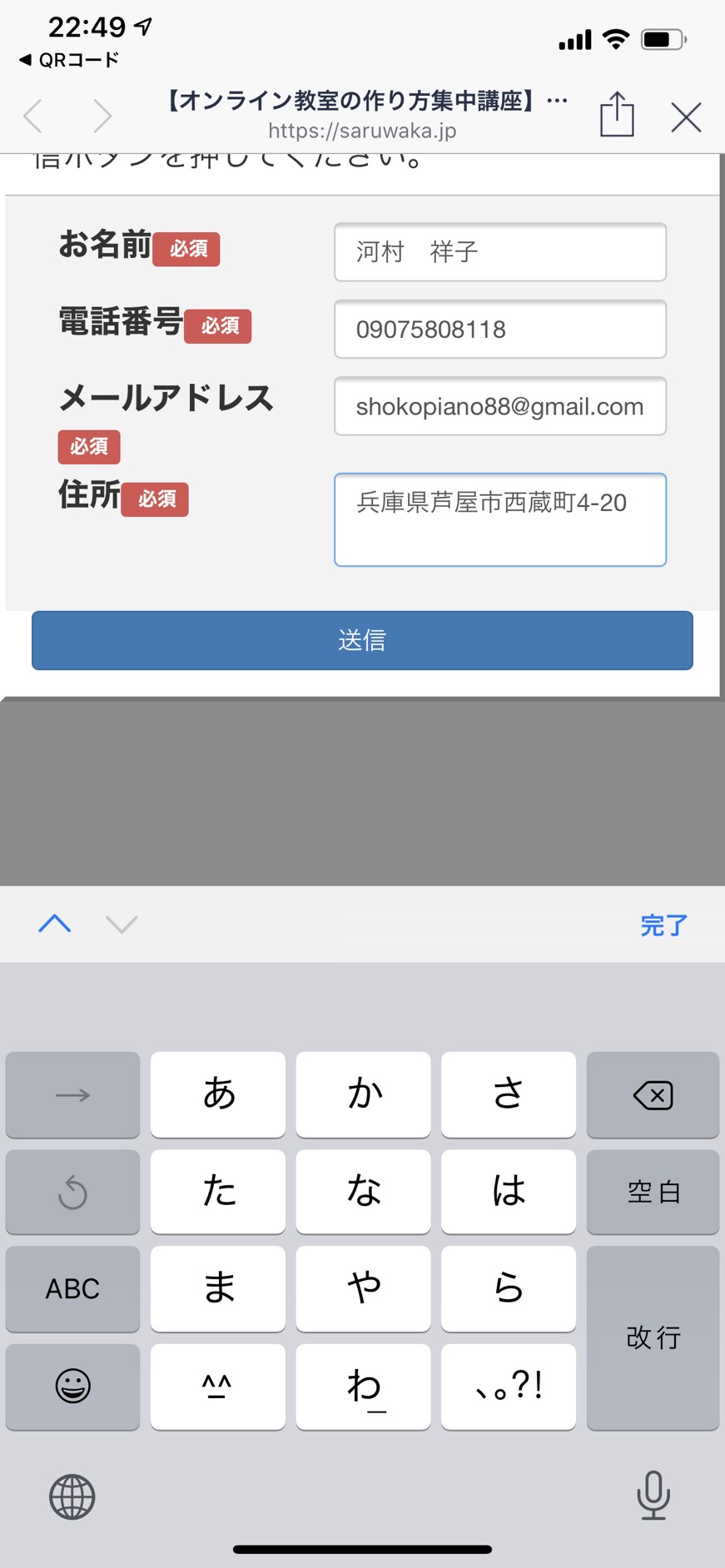Tap the お名前 name field
The image size is (725, 1568).
pyautogui.click(x=500, y=251)
